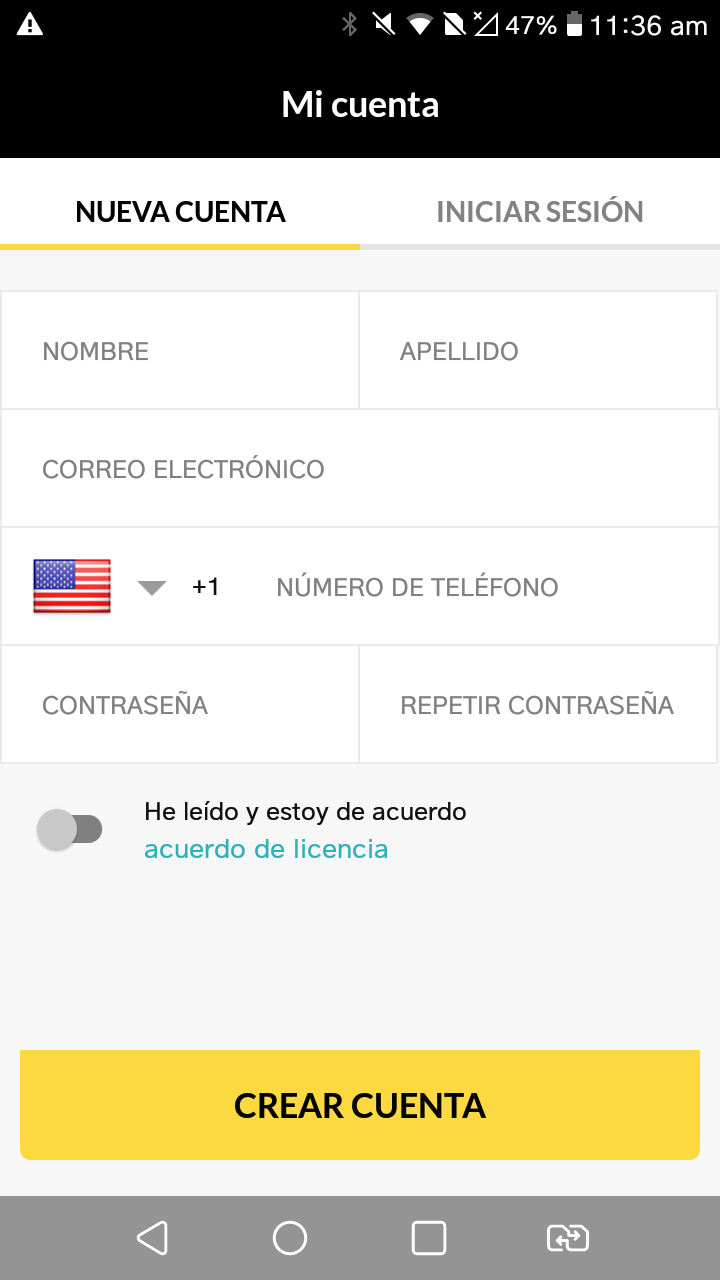Open the acuerdo de licencia link
Screen dimensions: 720x1280
(x=266, y=849)
